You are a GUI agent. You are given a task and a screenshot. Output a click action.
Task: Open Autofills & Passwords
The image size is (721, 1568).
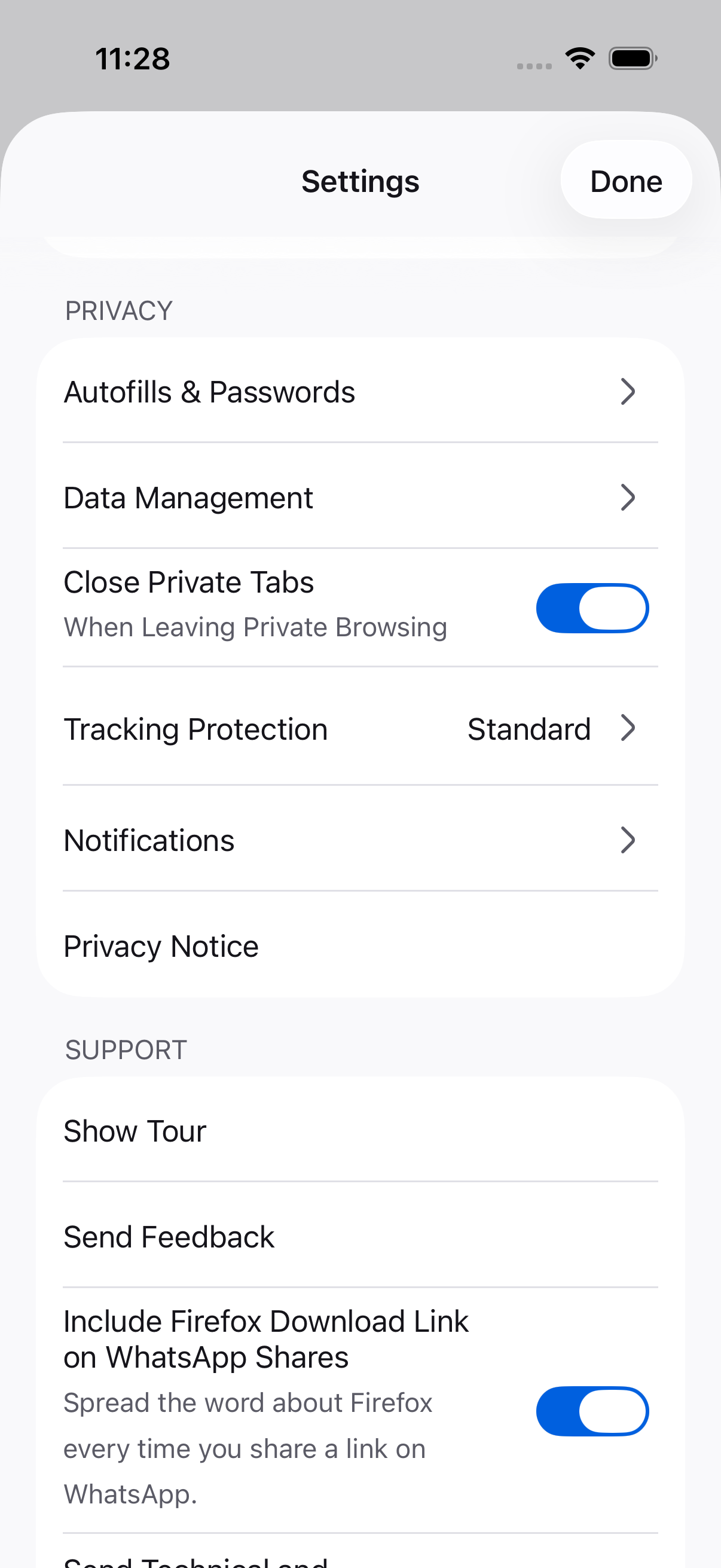[x=360, y=391]
